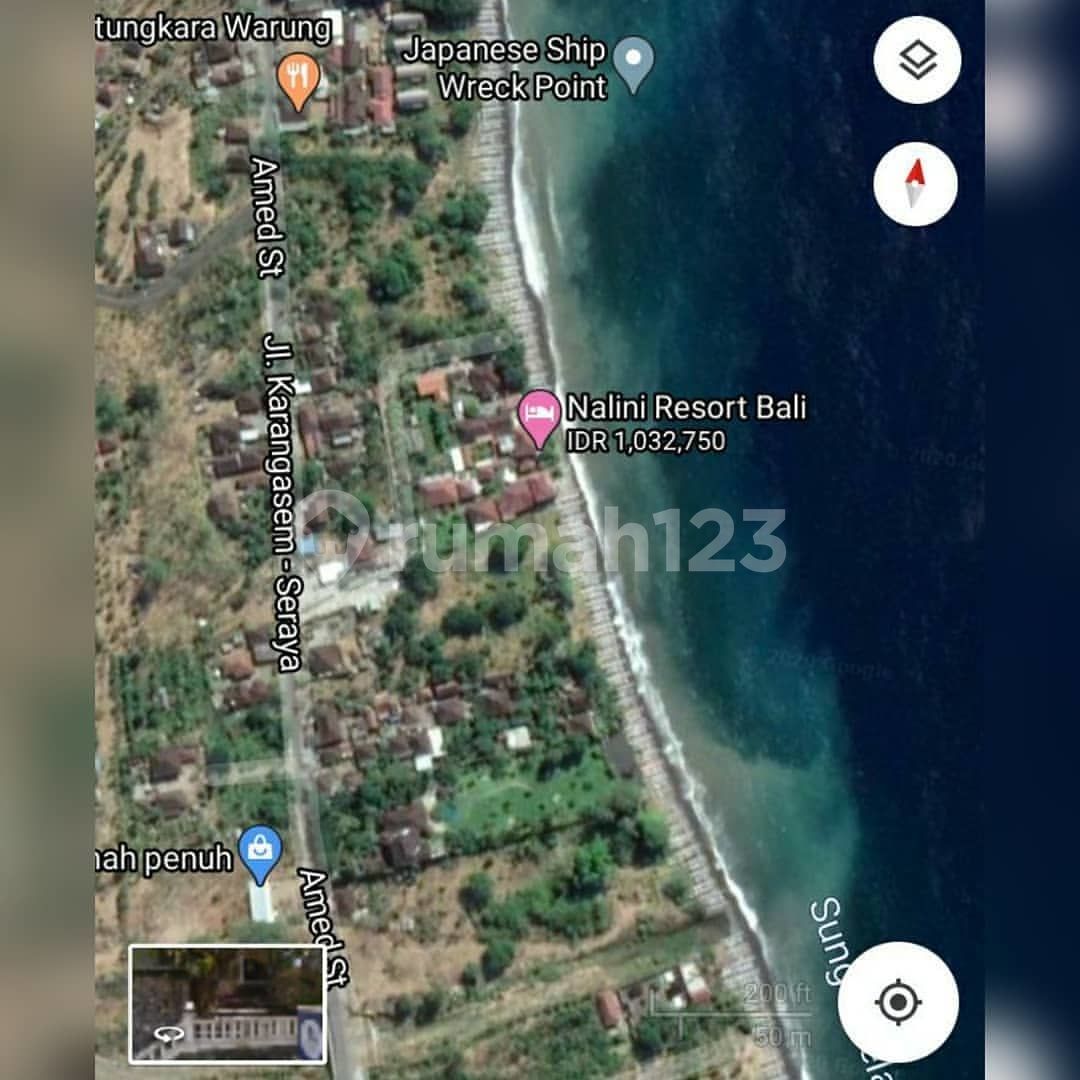Tap the compass to reorient north

(915, 184)
